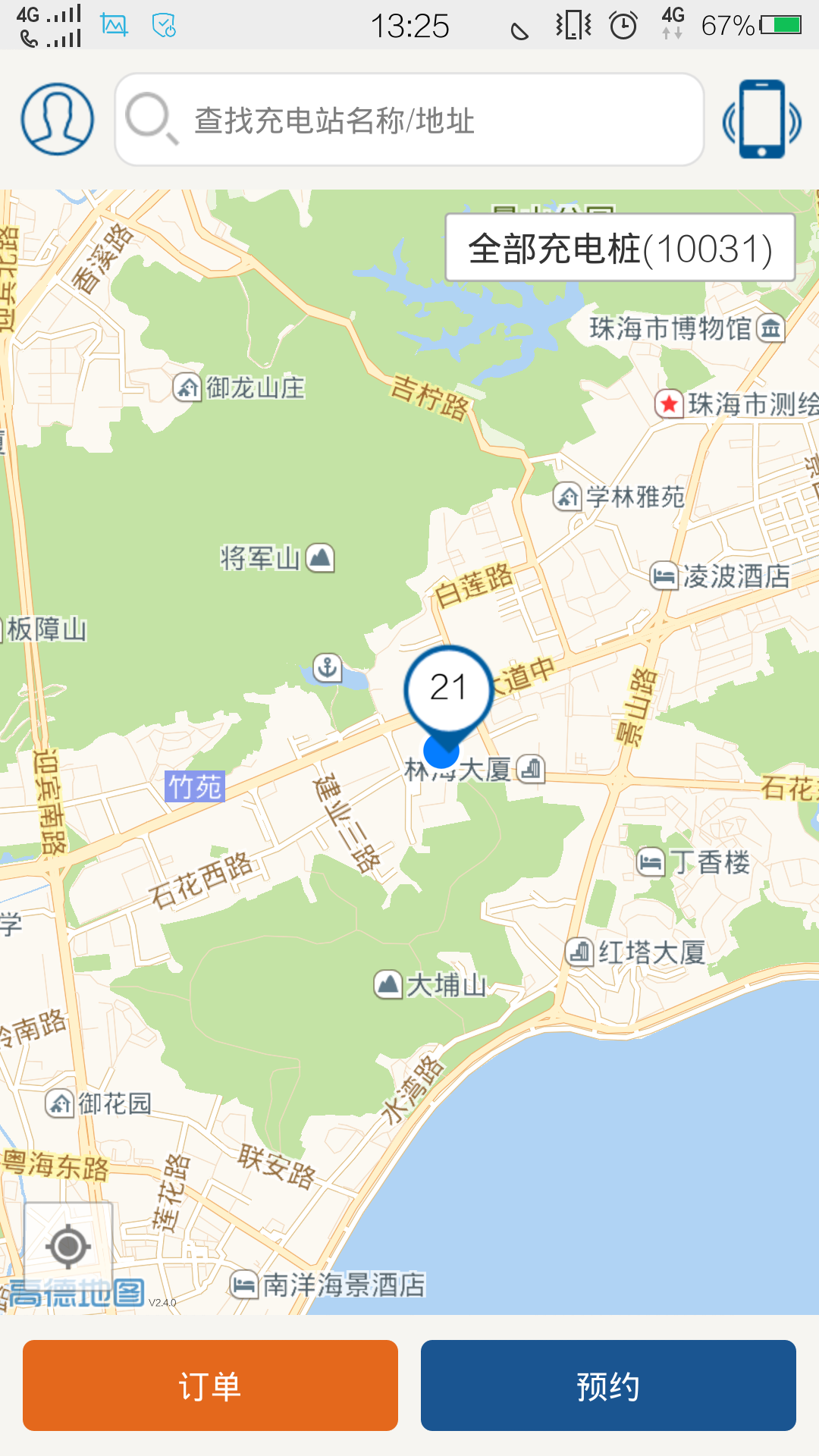Tap the 预约 reservation button

pyautogui.click(x=608, y=1385)
